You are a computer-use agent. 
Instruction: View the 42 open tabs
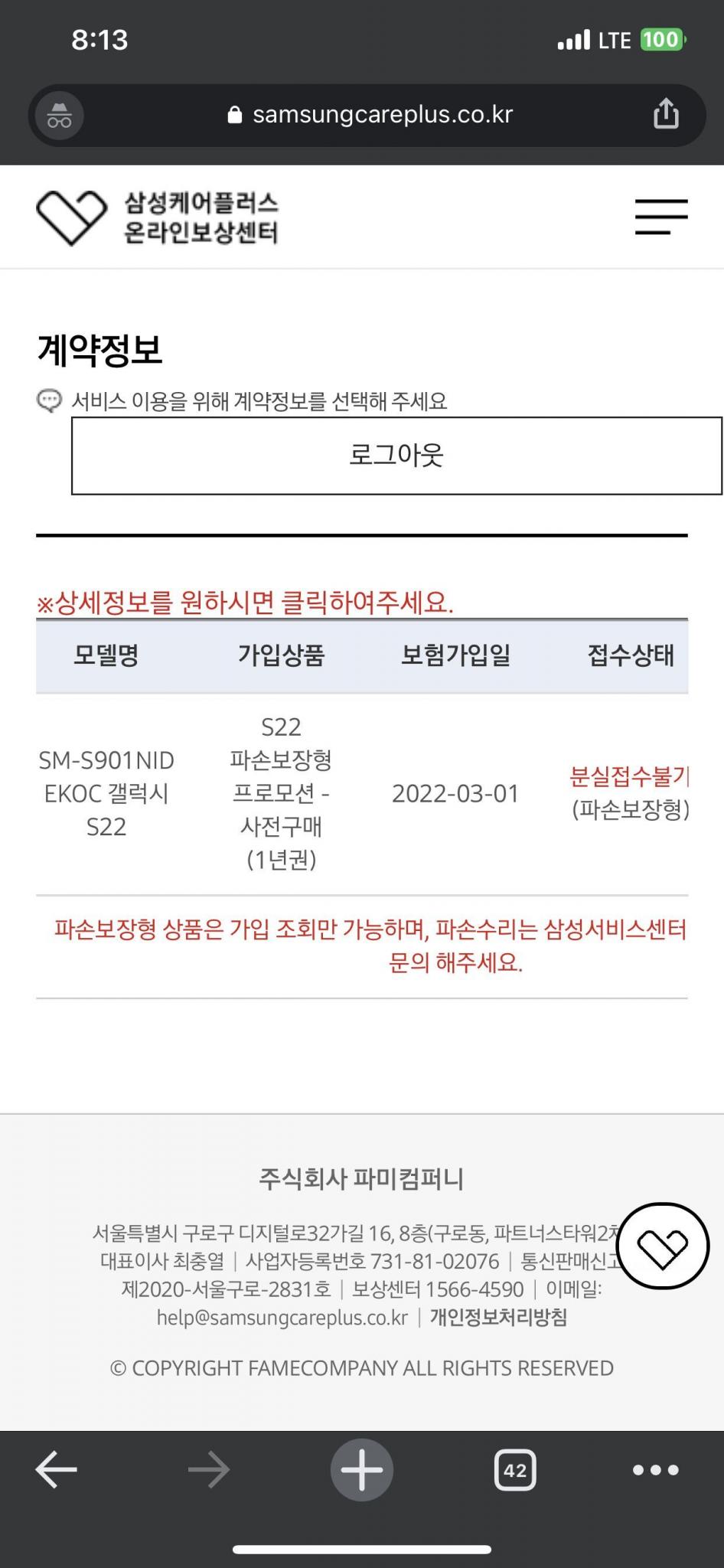click(x=515, y=1469)
